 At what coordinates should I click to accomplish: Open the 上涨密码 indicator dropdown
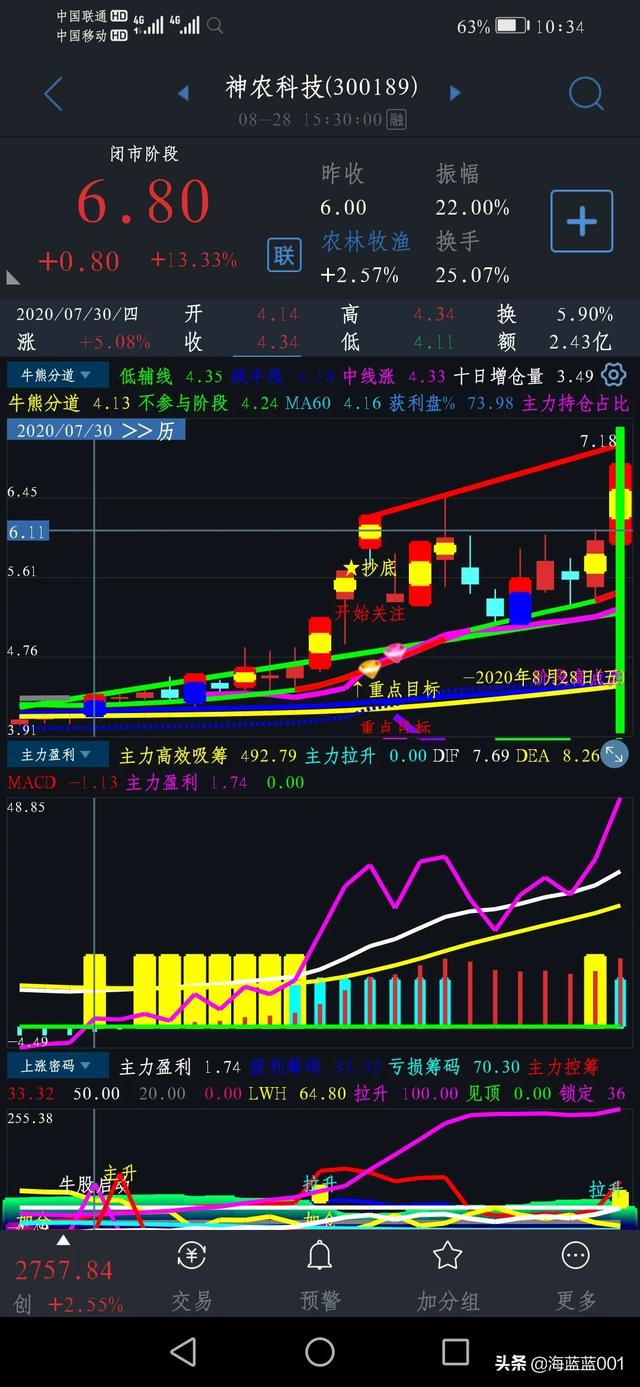pos(57,1066)
